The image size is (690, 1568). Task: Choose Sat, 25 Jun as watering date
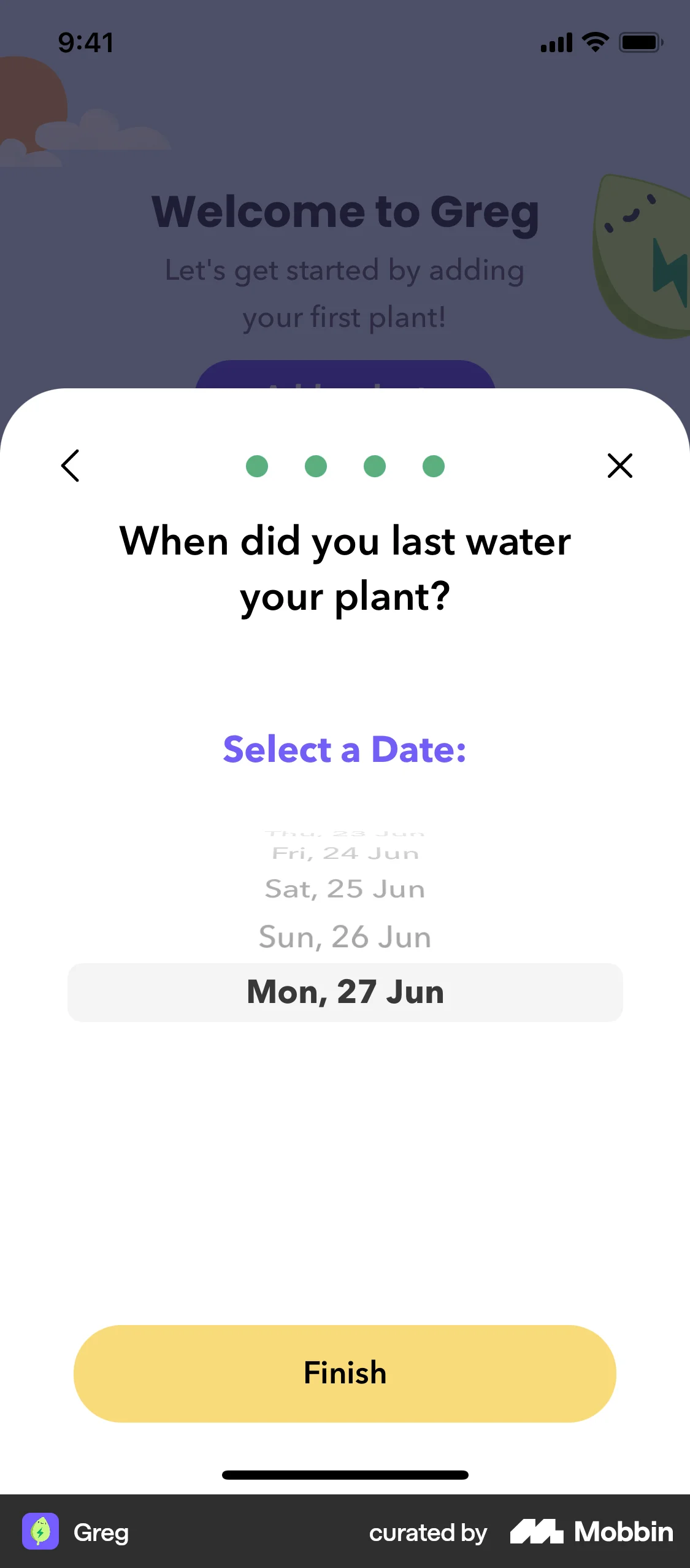click(x=345, y=889)
